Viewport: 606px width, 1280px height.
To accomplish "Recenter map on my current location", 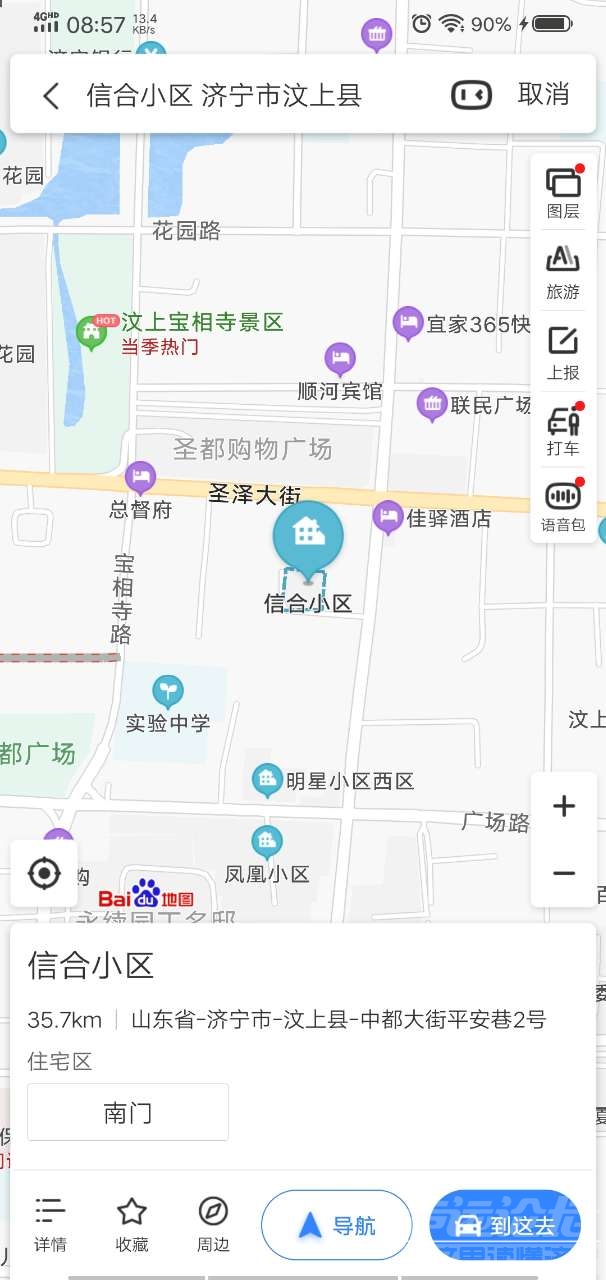I will pos(44,873).
